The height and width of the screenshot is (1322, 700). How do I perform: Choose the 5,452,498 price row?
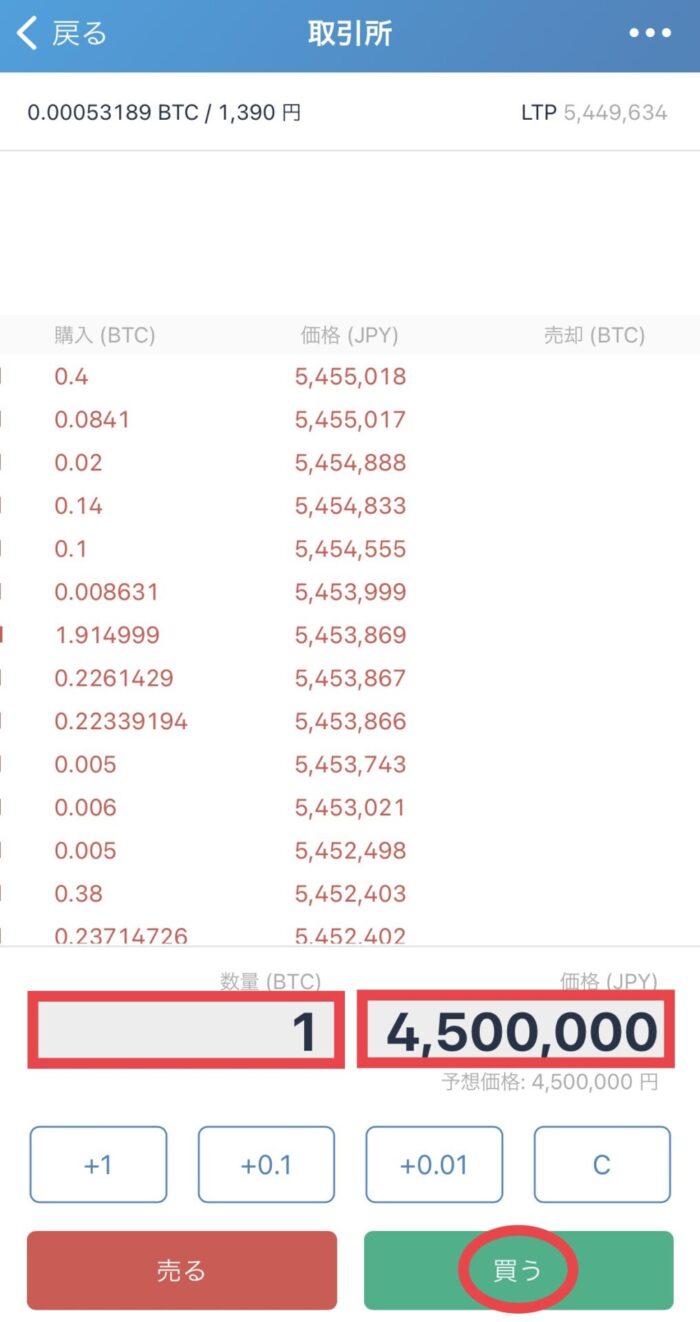[350, 851]
